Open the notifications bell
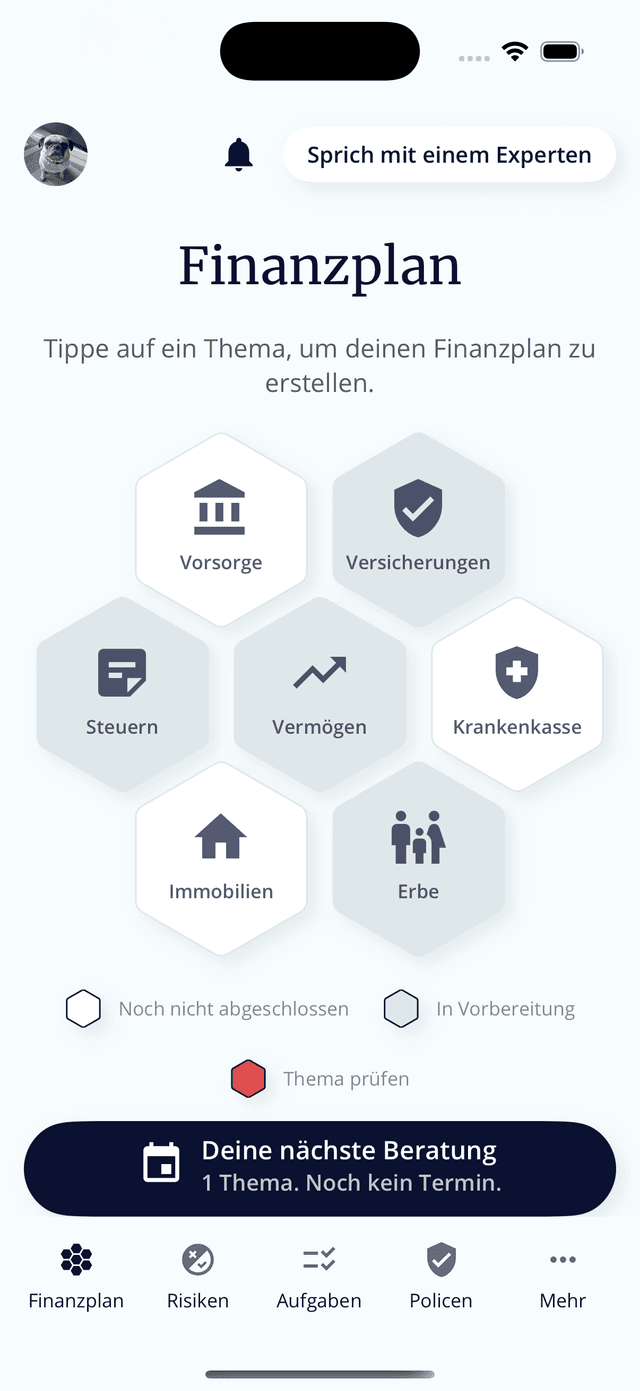The width and height of the screenshot is (640, 1391). coord(239,155)
